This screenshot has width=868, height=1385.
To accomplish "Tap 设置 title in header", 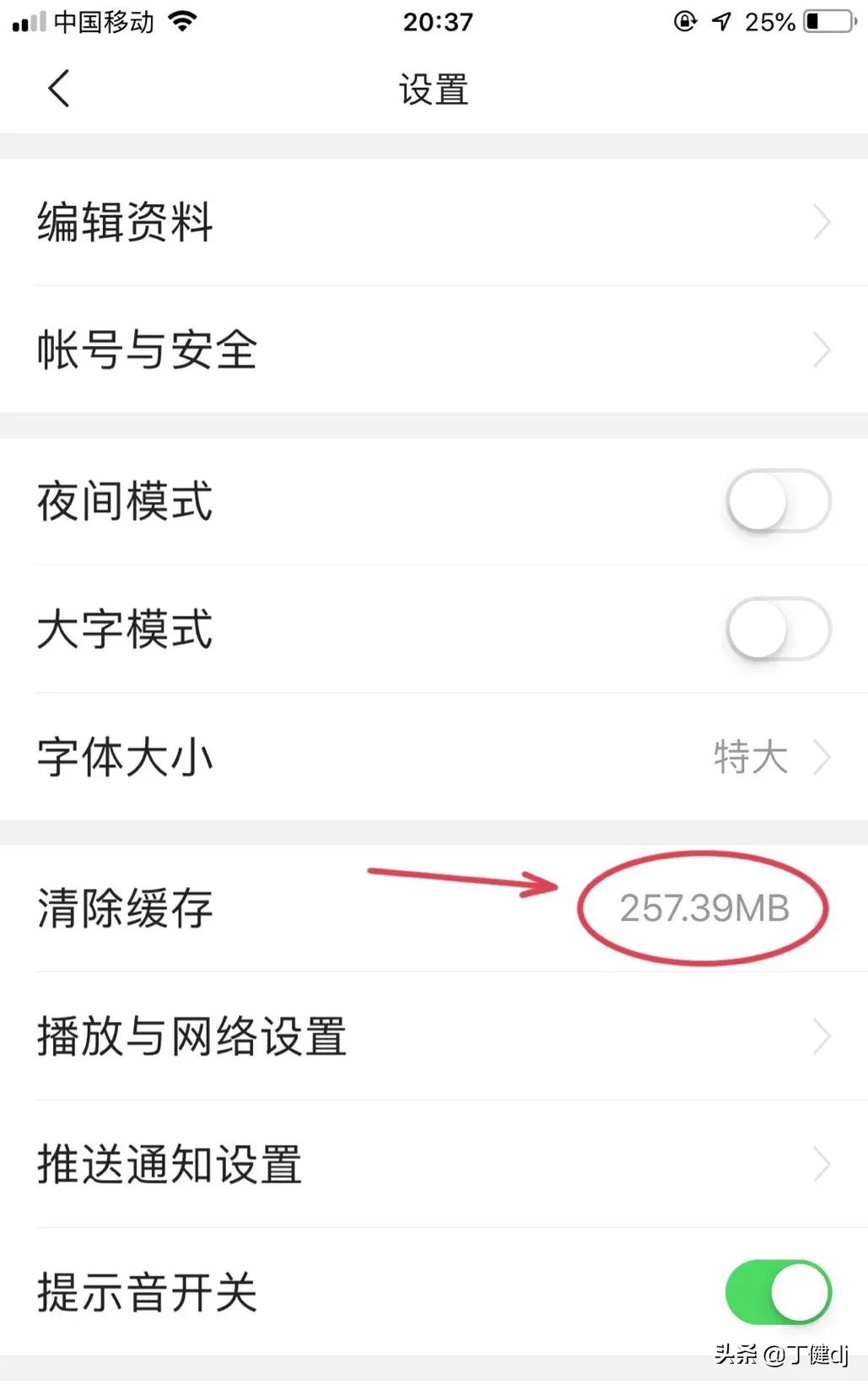I will point(434,88).
